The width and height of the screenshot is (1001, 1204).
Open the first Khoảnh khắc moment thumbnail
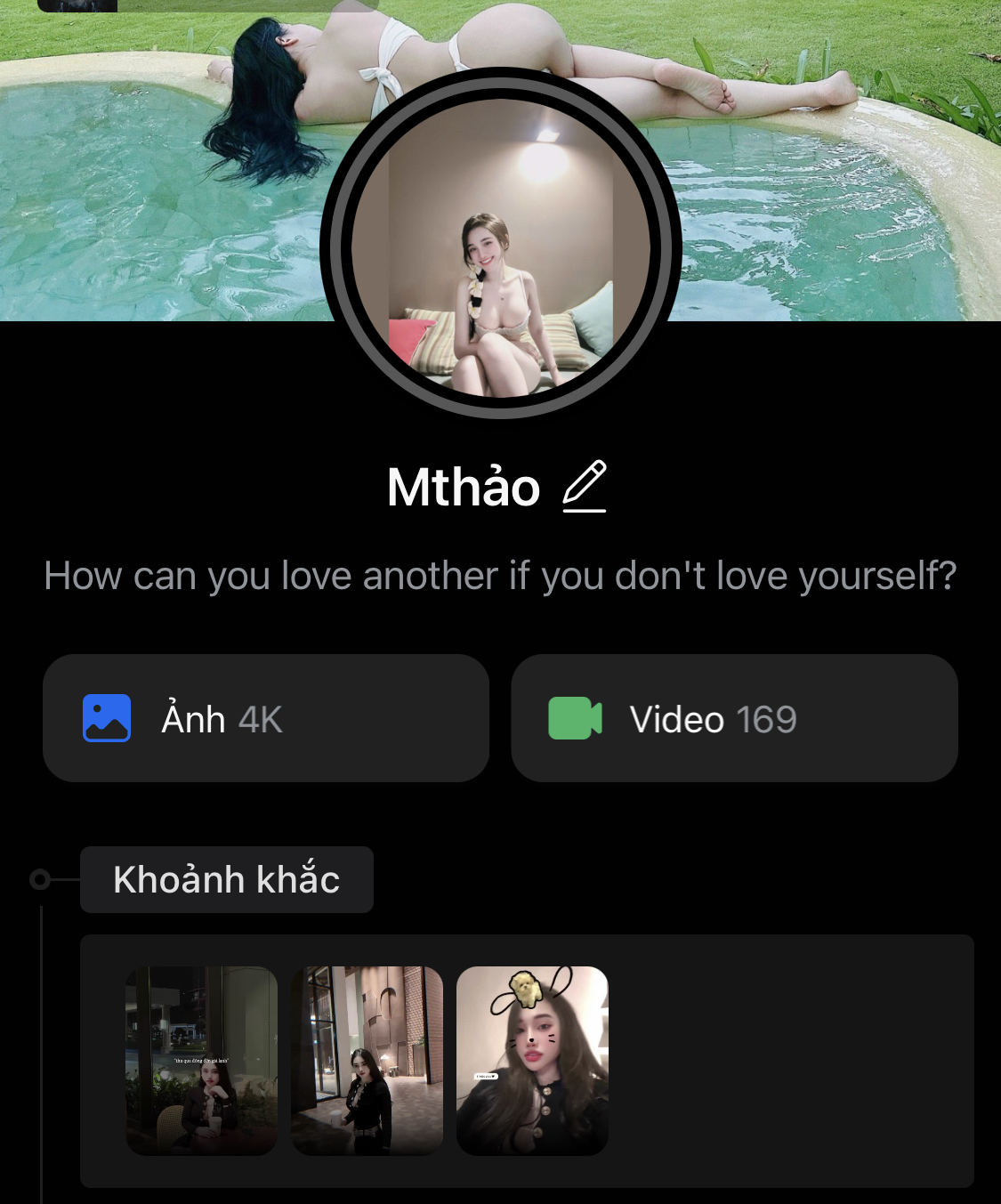click(x=202, y=1061)
